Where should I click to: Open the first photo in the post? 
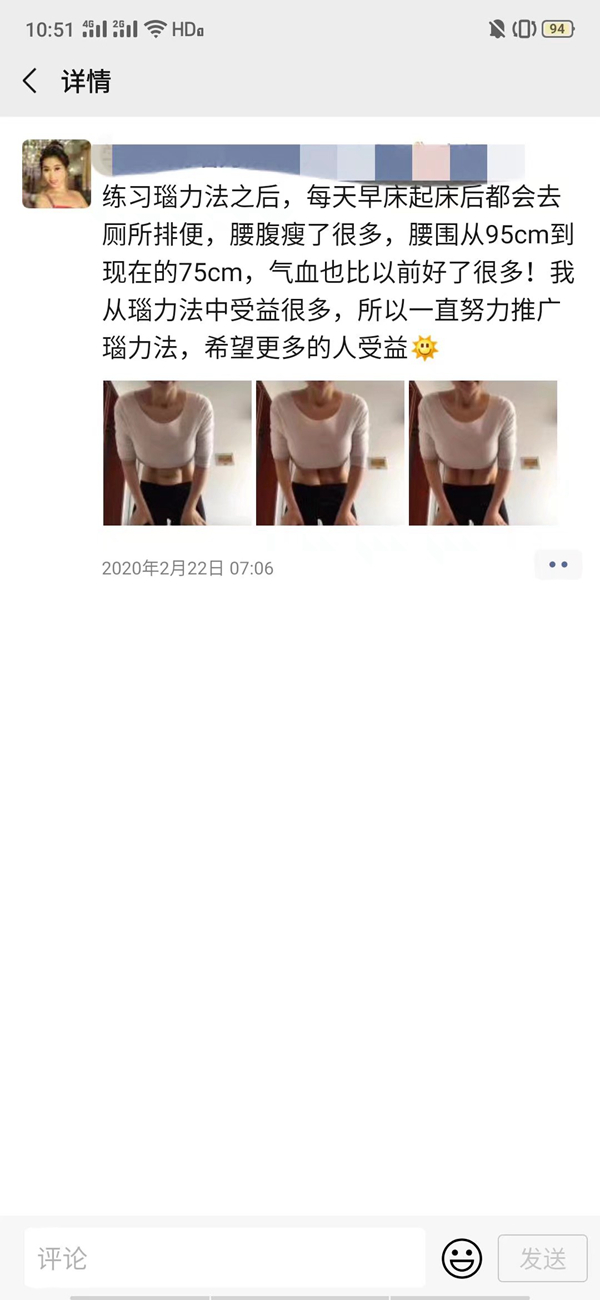177,452
